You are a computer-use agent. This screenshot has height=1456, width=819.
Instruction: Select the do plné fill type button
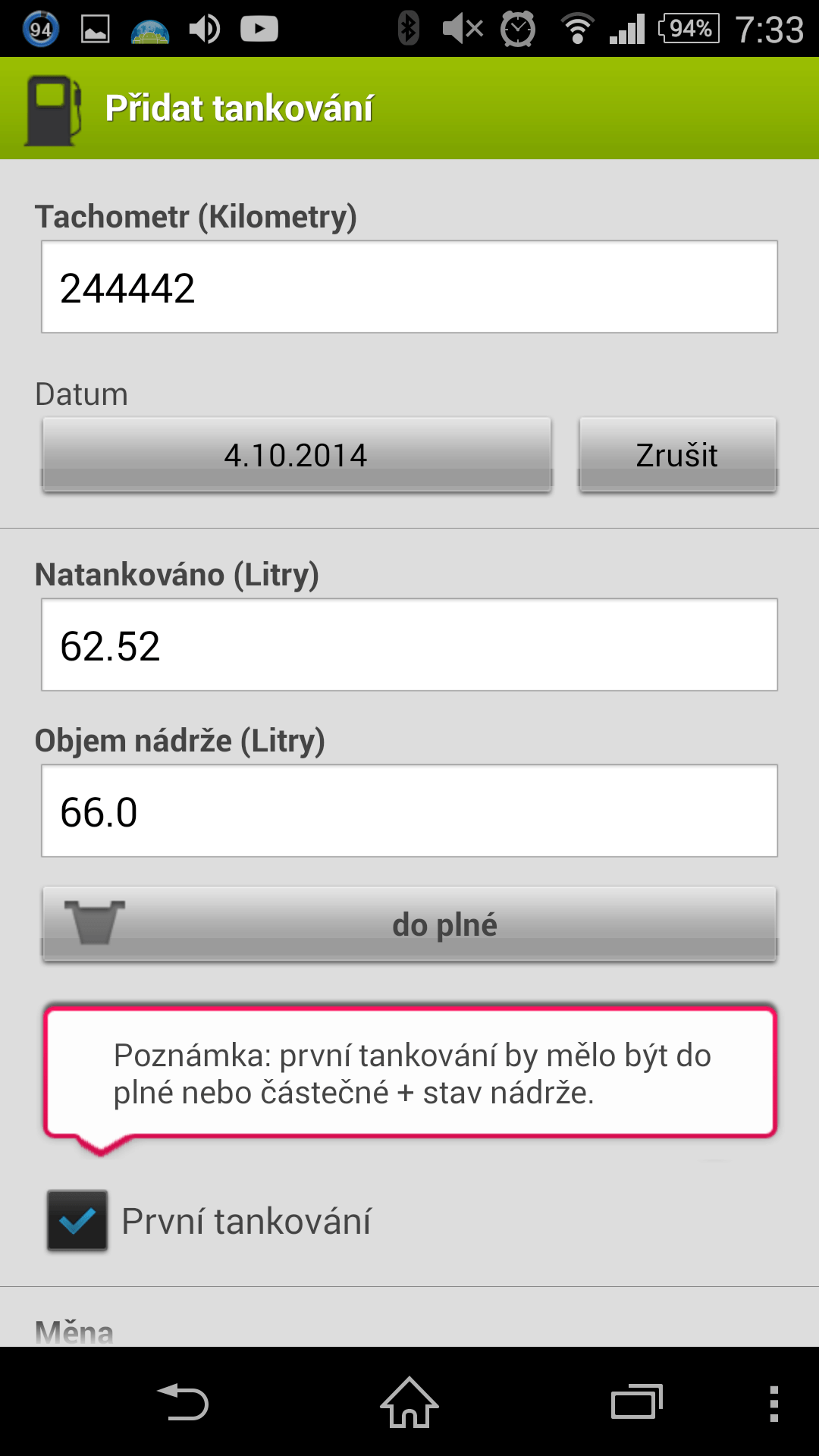[x=409, y=924]
